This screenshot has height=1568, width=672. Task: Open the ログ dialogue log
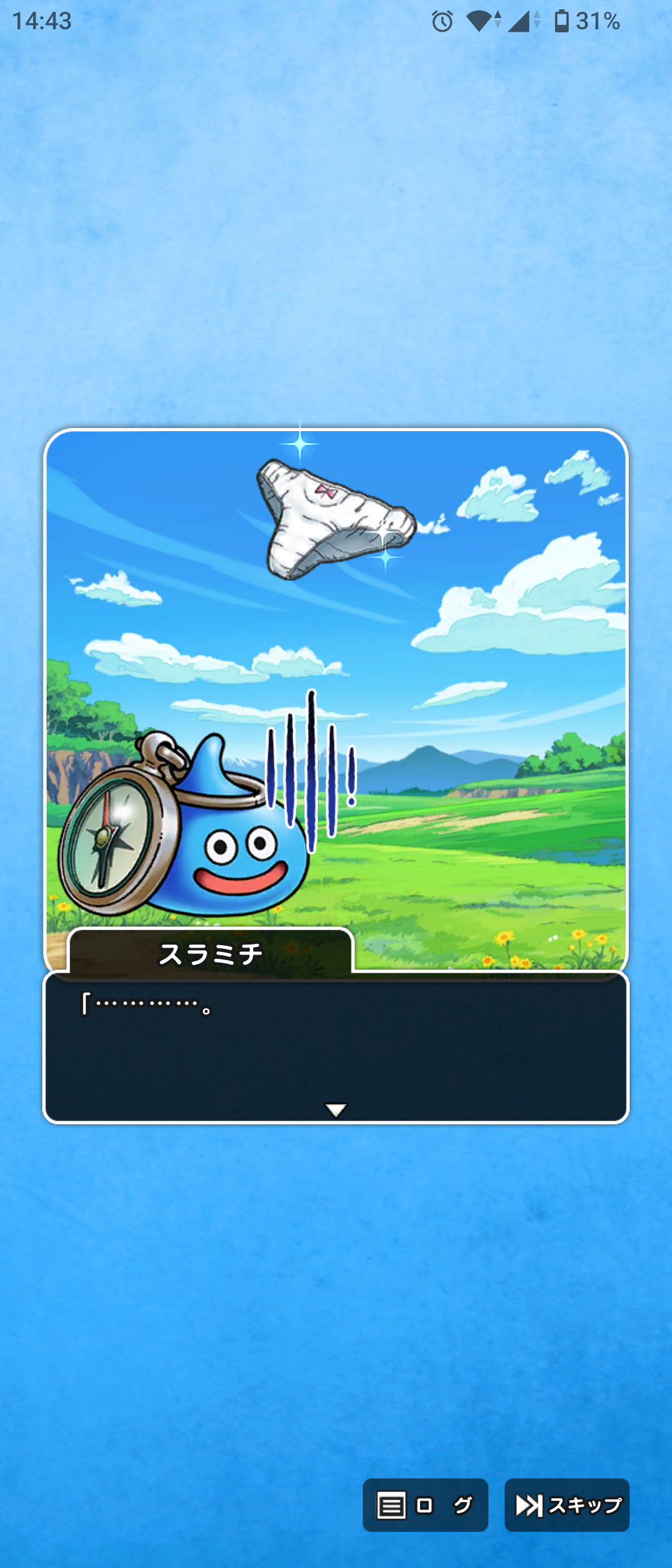425,1505
